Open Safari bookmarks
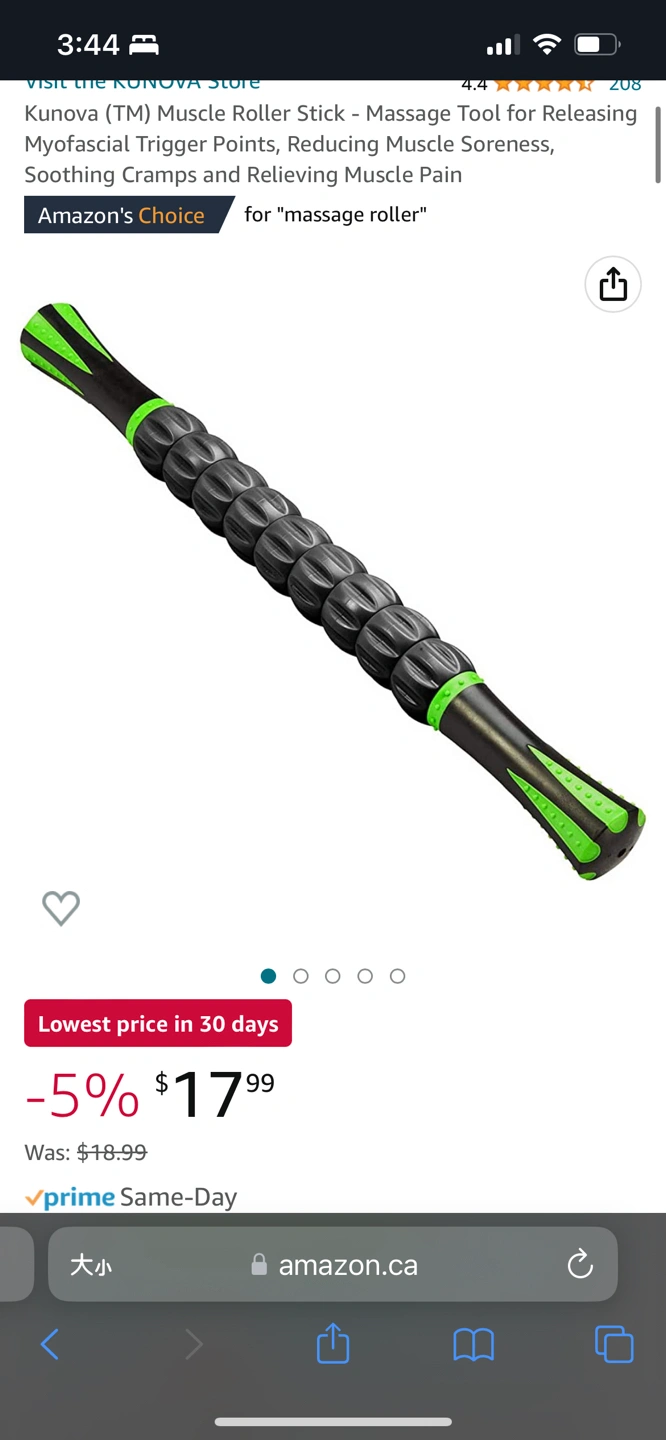Screen dimensions: 666x1440 tap(473, 1344)
